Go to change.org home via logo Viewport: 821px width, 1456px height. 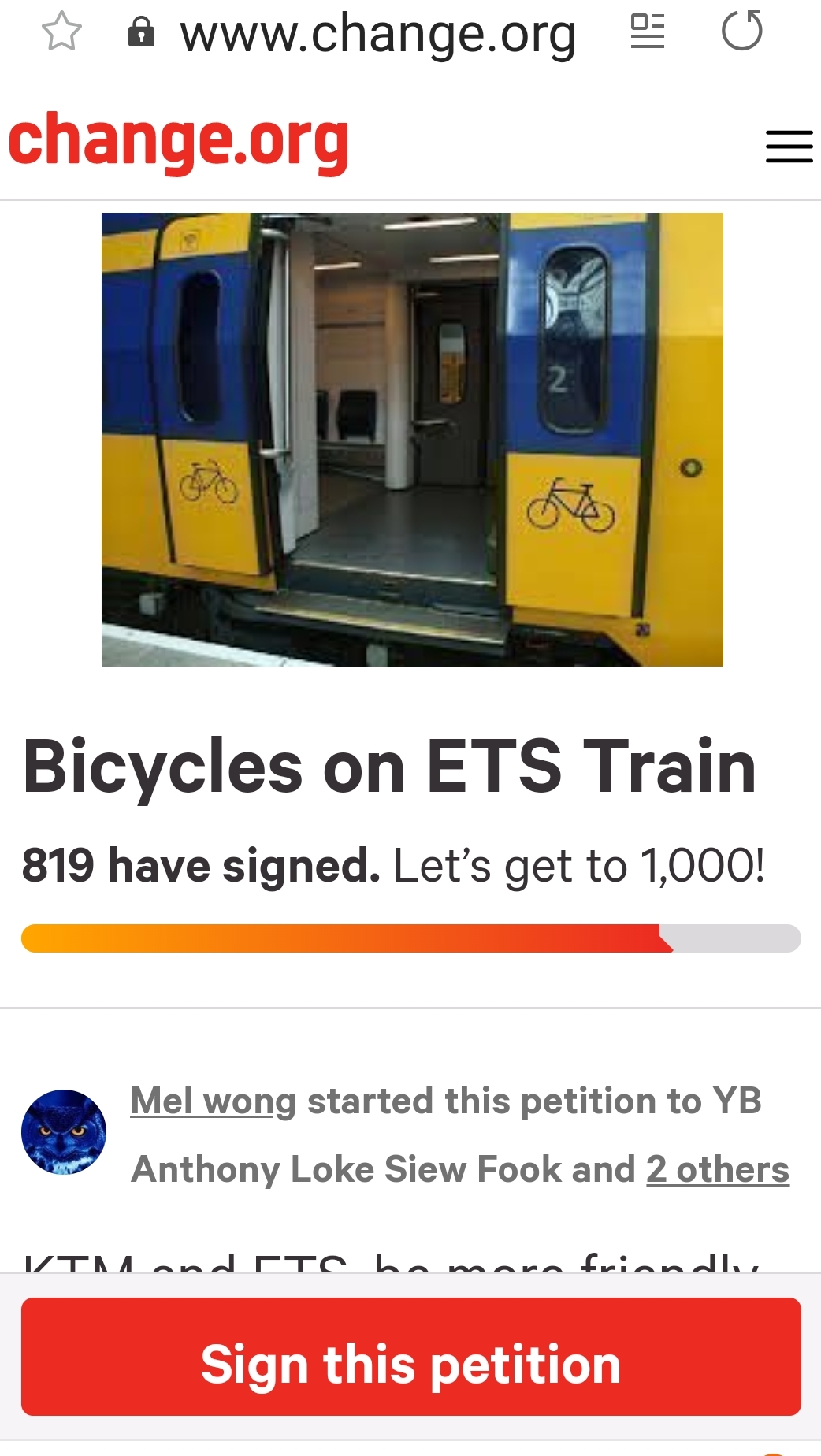coord(179,143)
